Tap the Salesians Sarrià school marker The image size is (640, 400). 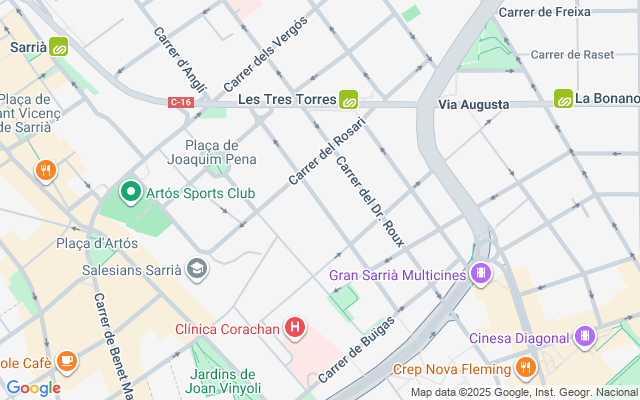[x=197, y=268]
